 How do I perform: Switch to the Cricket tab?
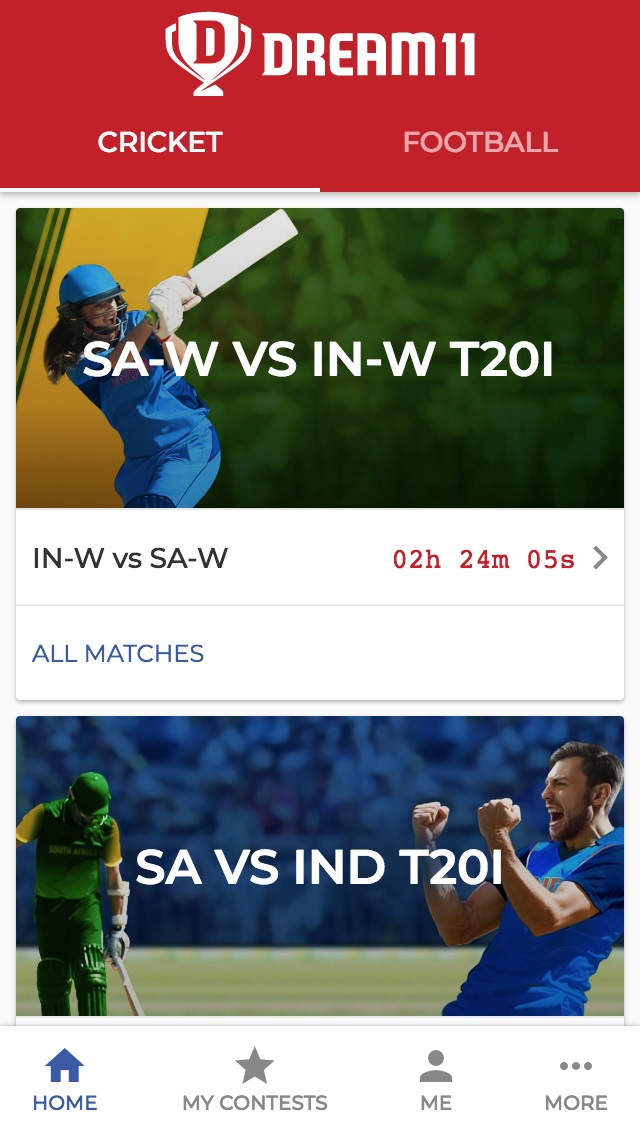160,143
